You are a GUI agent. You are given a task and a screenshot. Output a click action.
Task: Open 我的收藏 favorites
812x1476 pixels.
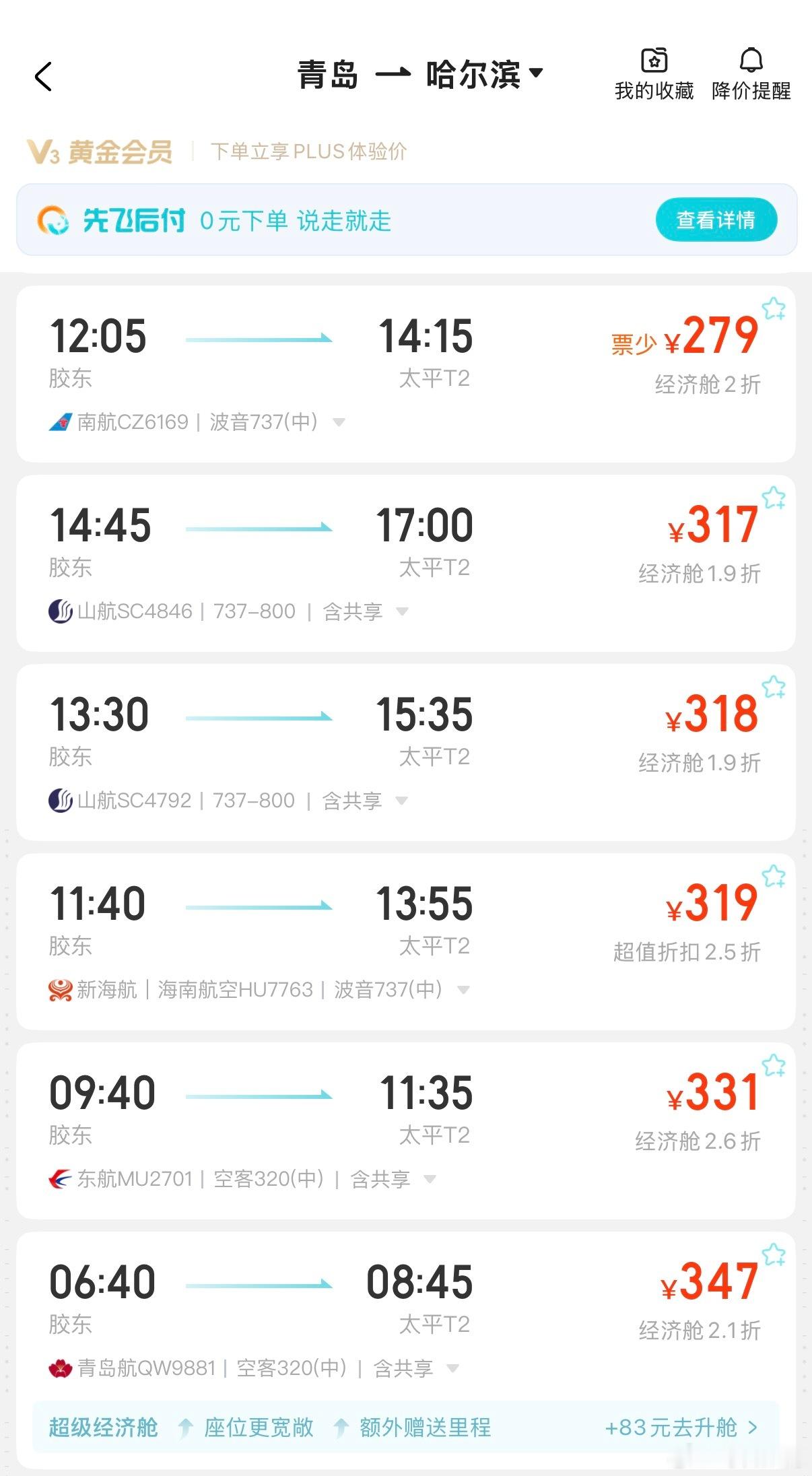pos(654,71)
